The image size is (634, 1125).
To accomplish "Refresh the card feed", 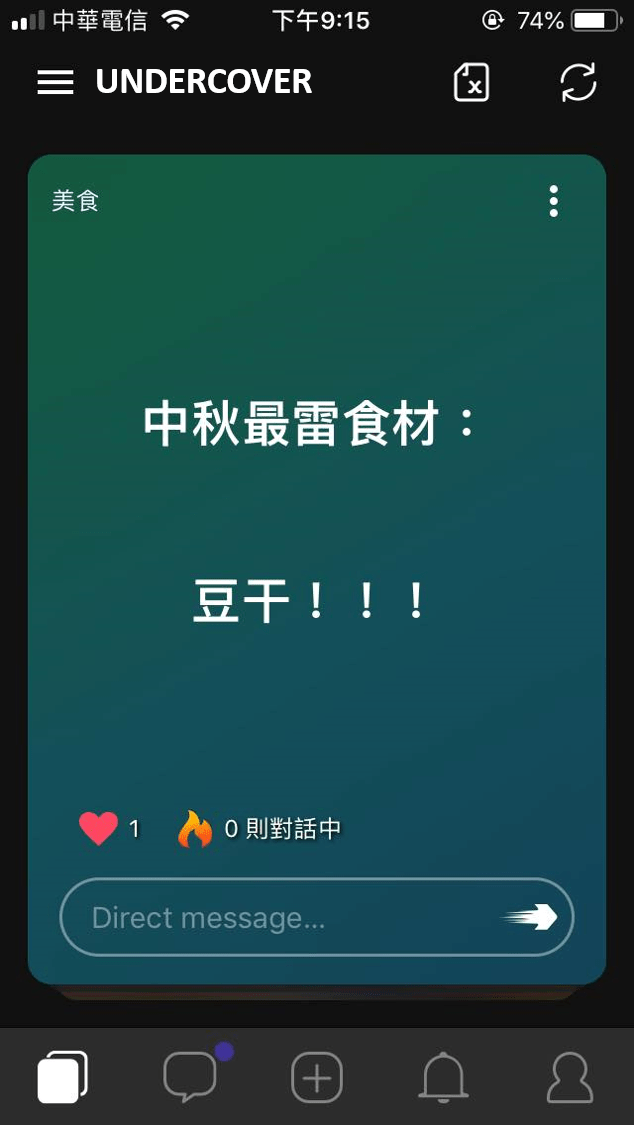I will coord(578,82).
